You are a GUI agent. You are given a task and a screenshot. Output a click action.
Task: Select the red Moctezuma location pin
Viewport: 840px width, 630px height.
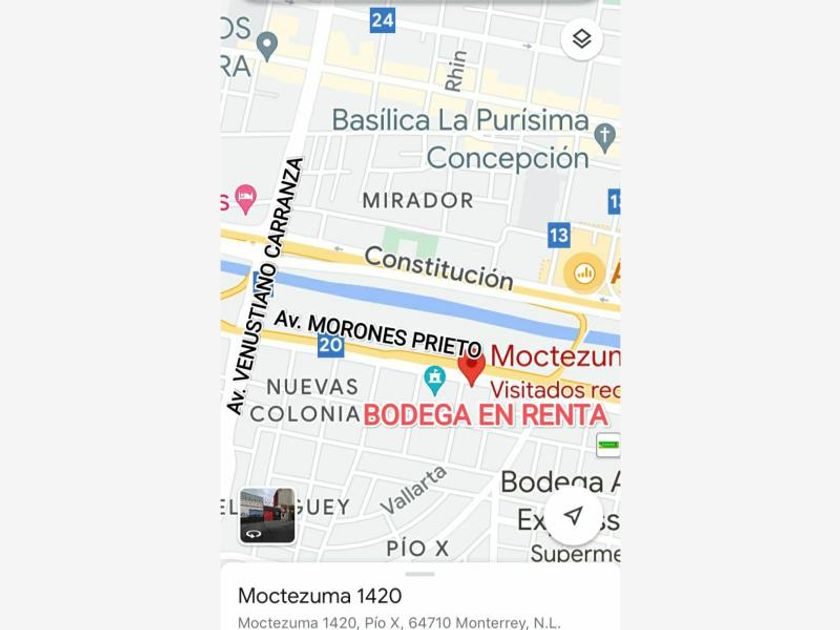471,368
